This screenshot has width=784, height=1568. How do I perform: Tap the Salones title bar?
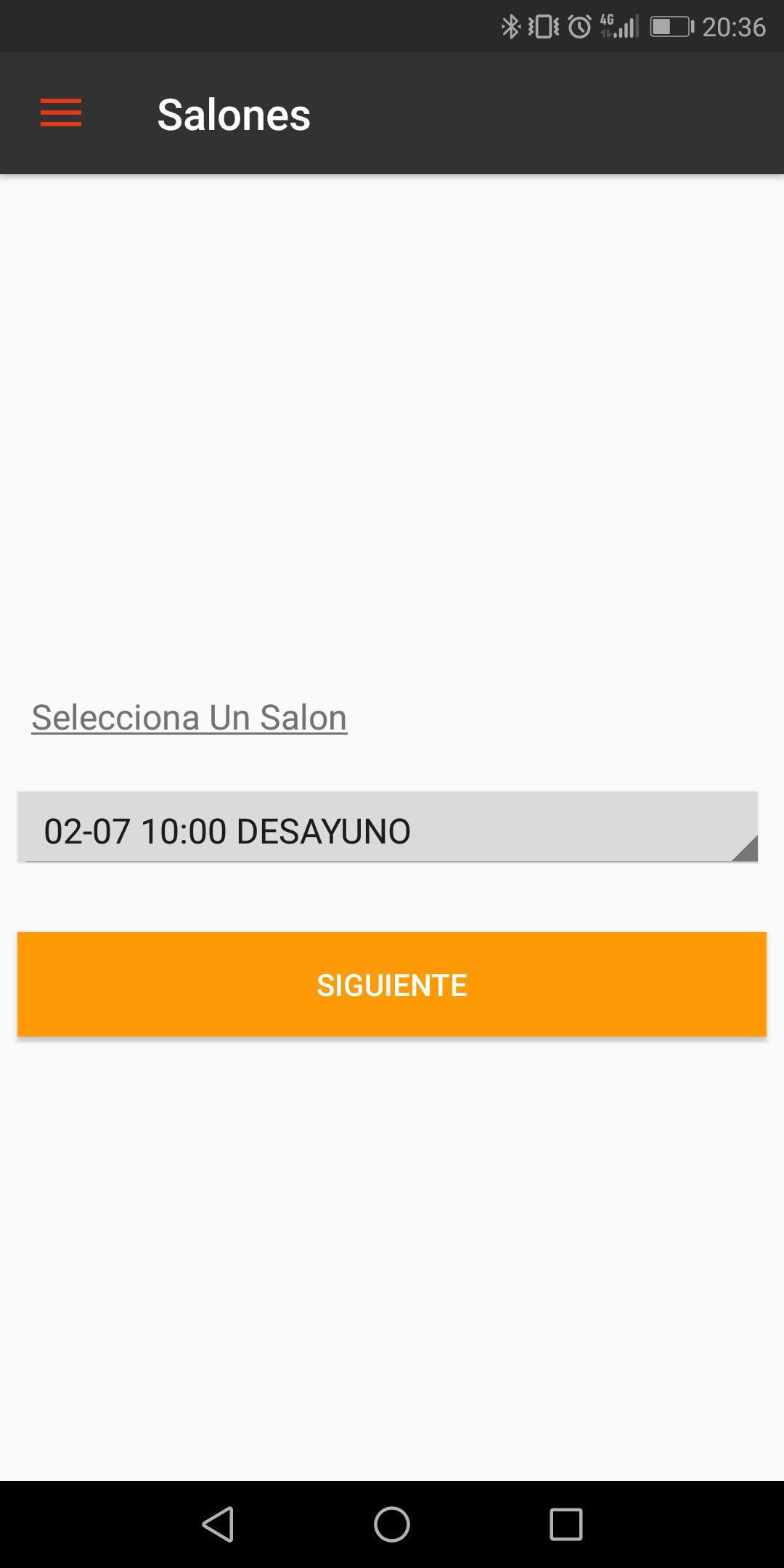point(234,113)
